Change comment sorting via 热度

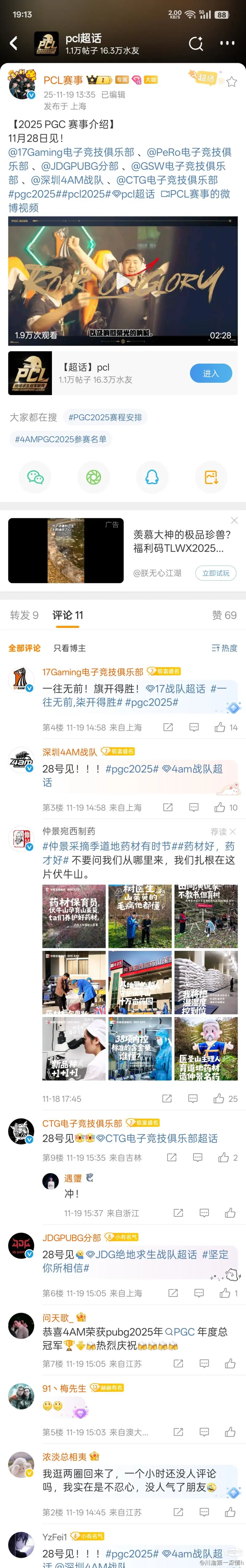tap(224, 648)
